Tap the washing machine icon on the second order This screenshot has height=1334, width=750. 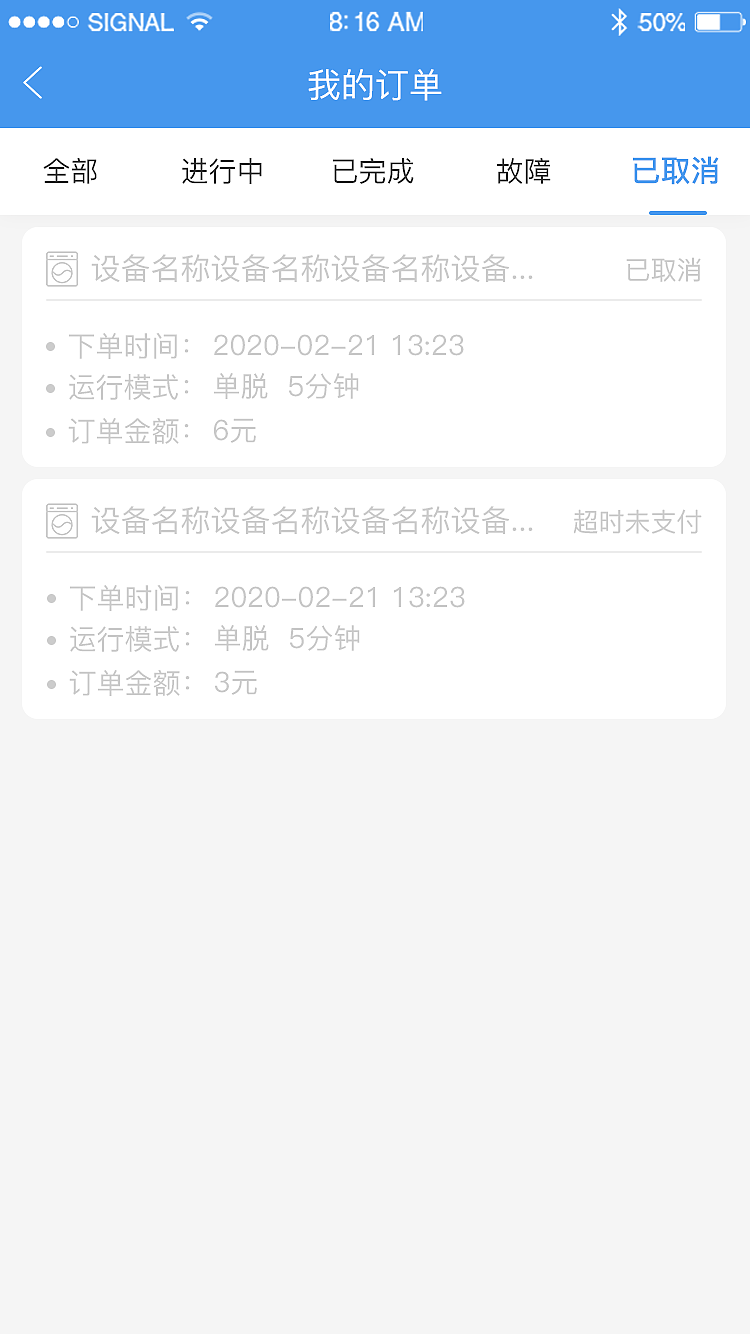tap(61, 521)
